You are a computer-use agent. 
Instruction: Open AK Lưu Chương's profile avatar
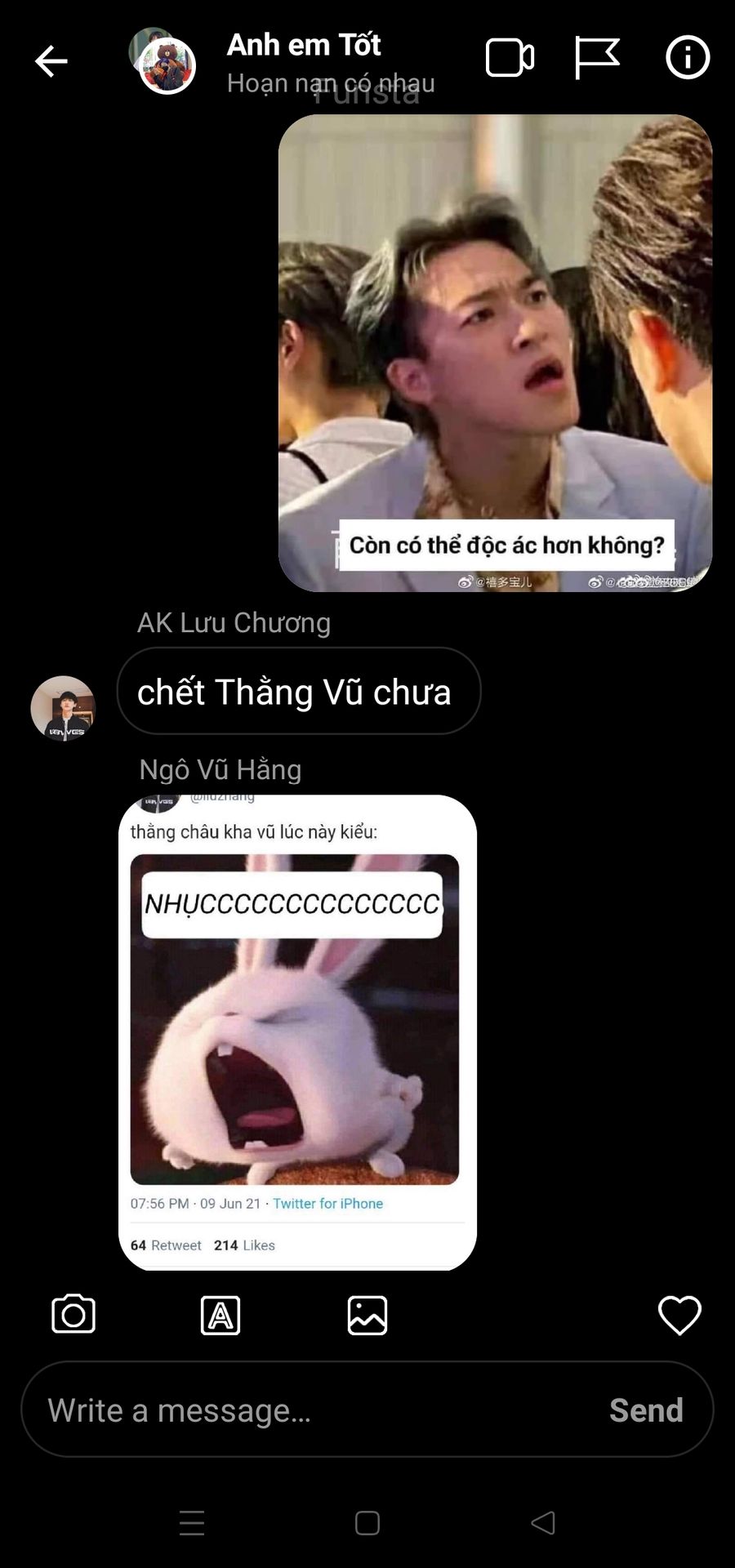[63, 708]
